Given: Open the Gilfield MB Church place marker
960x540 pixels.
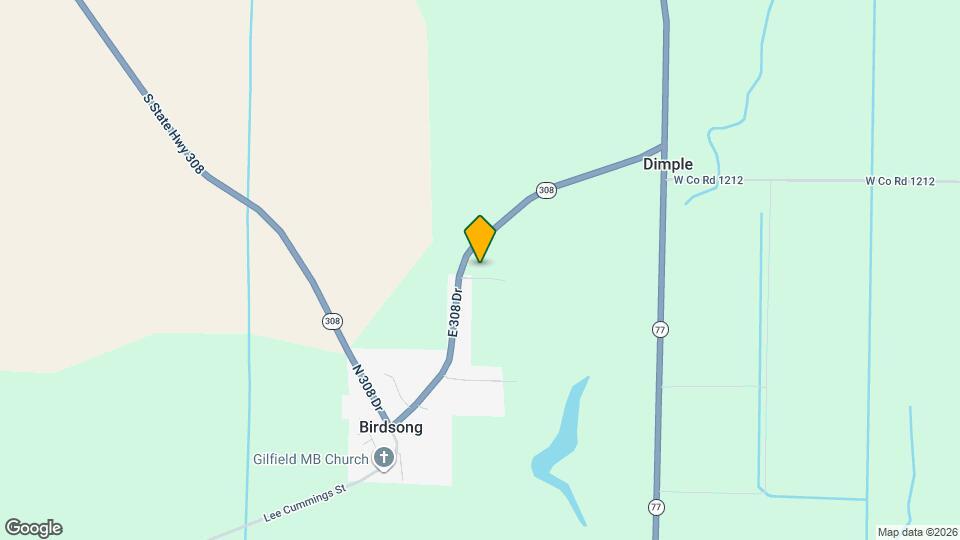Looking at the screenshot, I should tap(383, 459).
